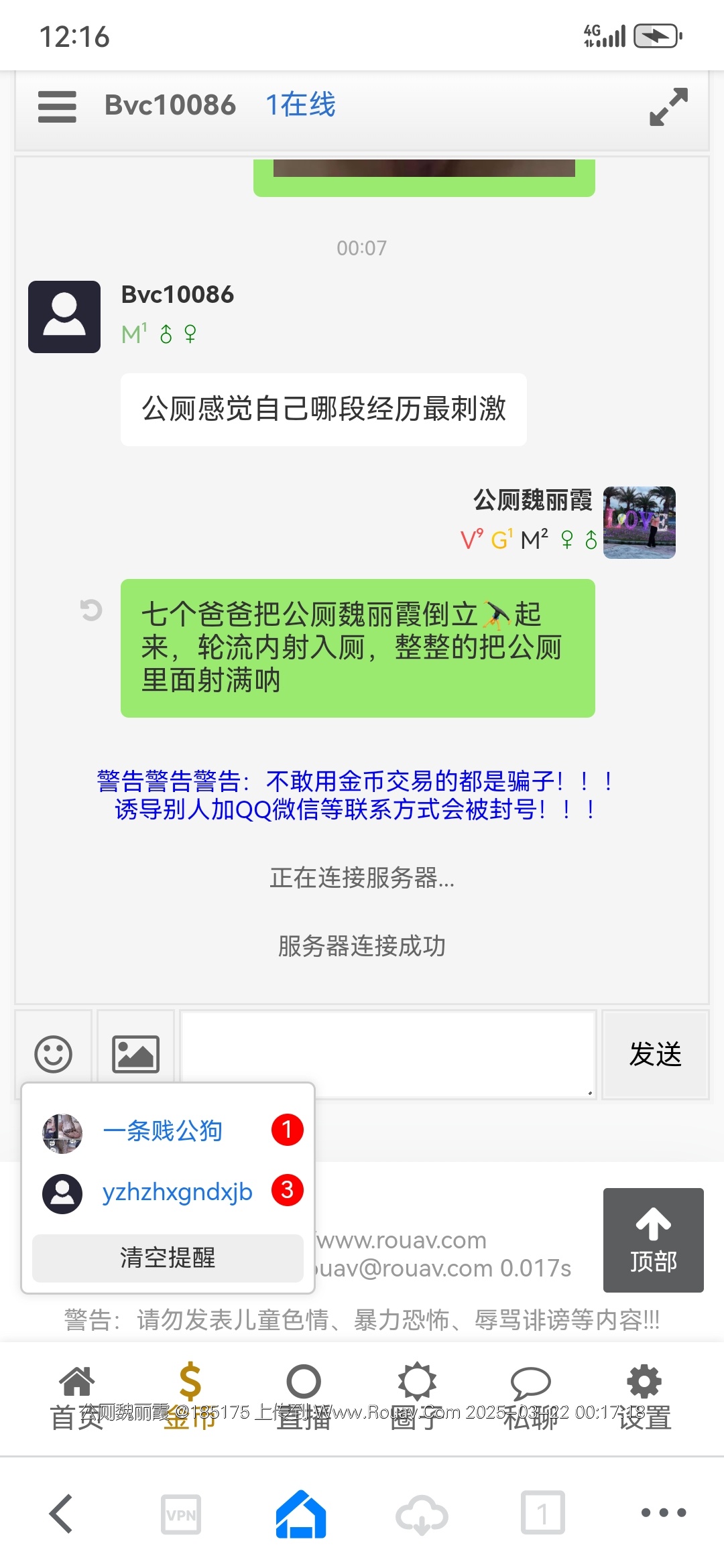724x1568 pixels.
Task: Clear reminders with 清空提醒
Action: click(x=168, y=1258)
